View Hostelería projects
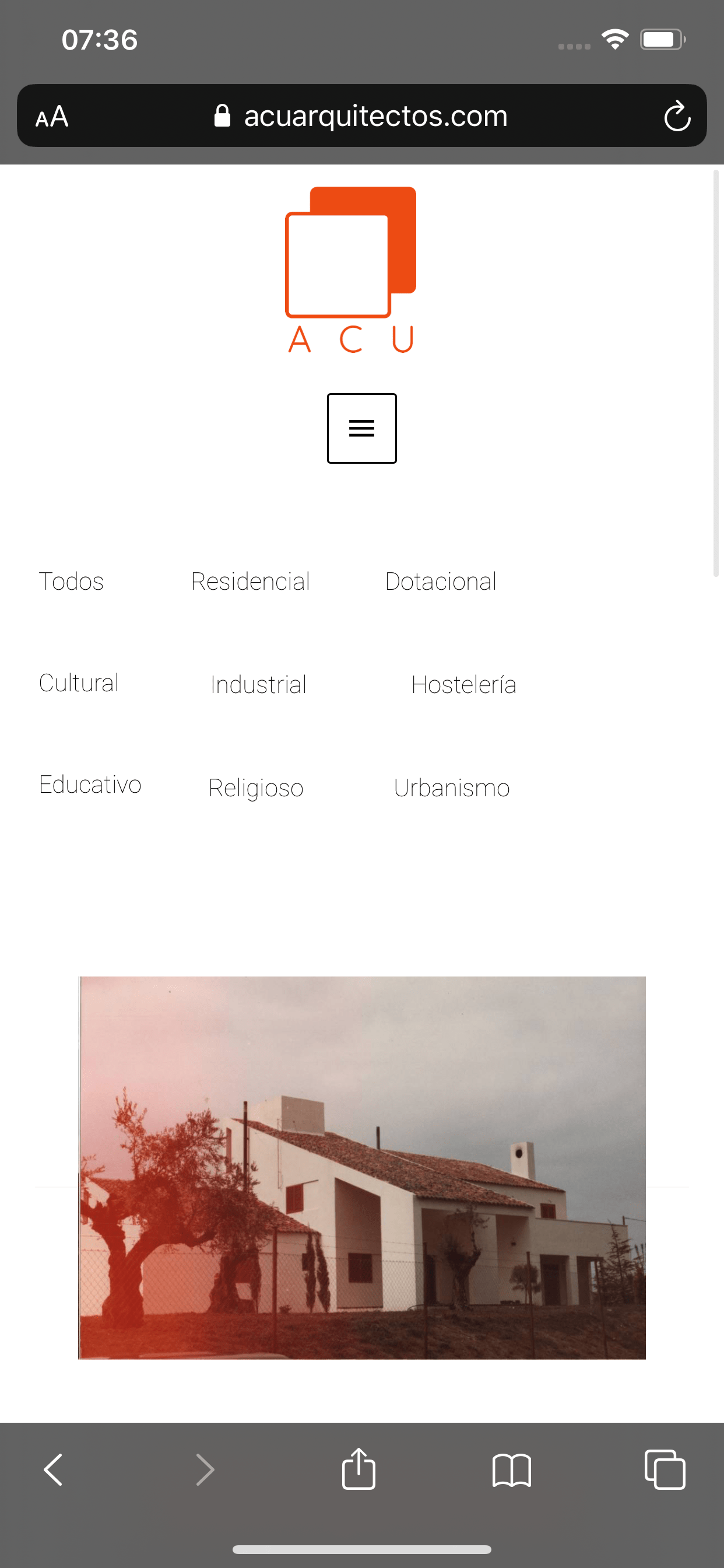The image size is (724, 1568). (x=463, y=685)
